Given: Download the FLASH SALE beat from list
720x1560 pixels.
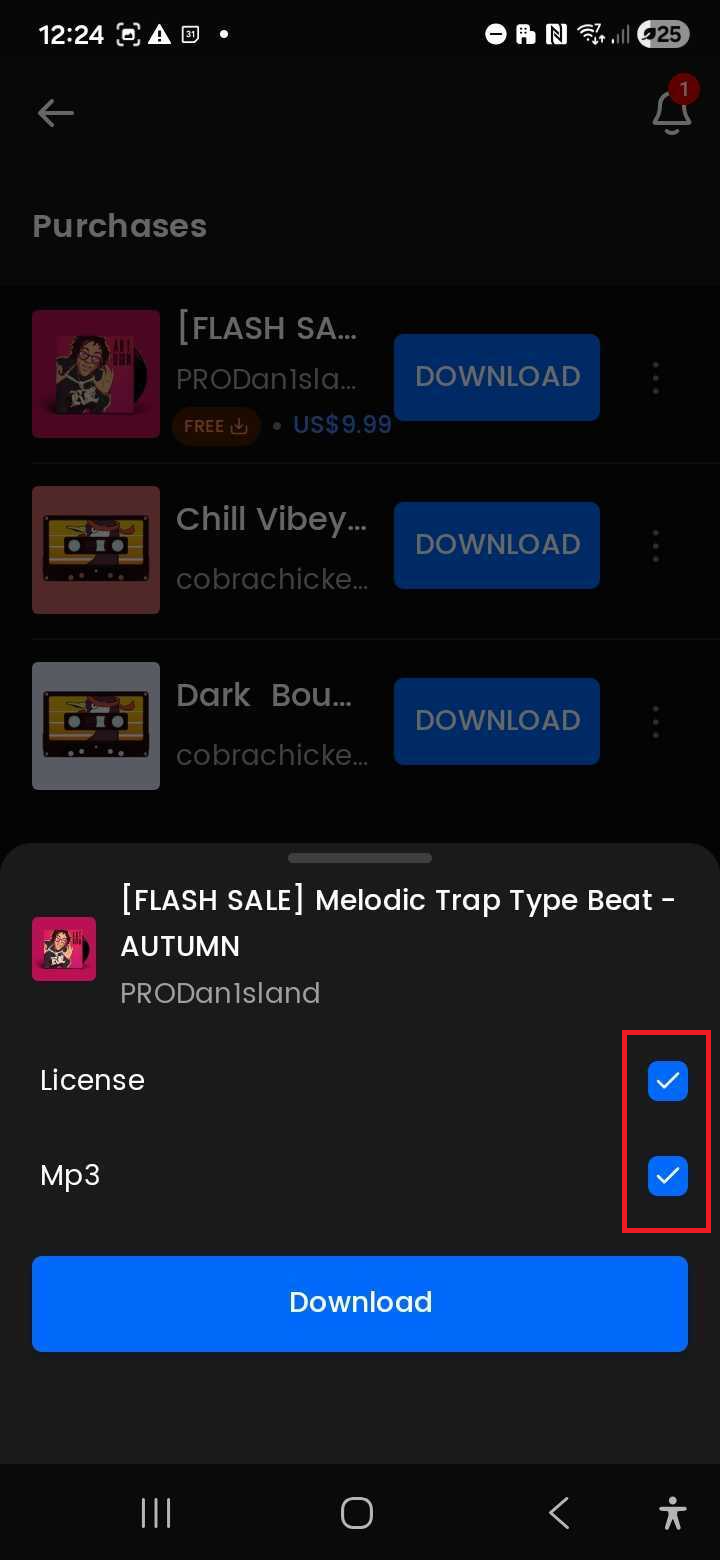Looking at the screenshot, I should [497, 377].
